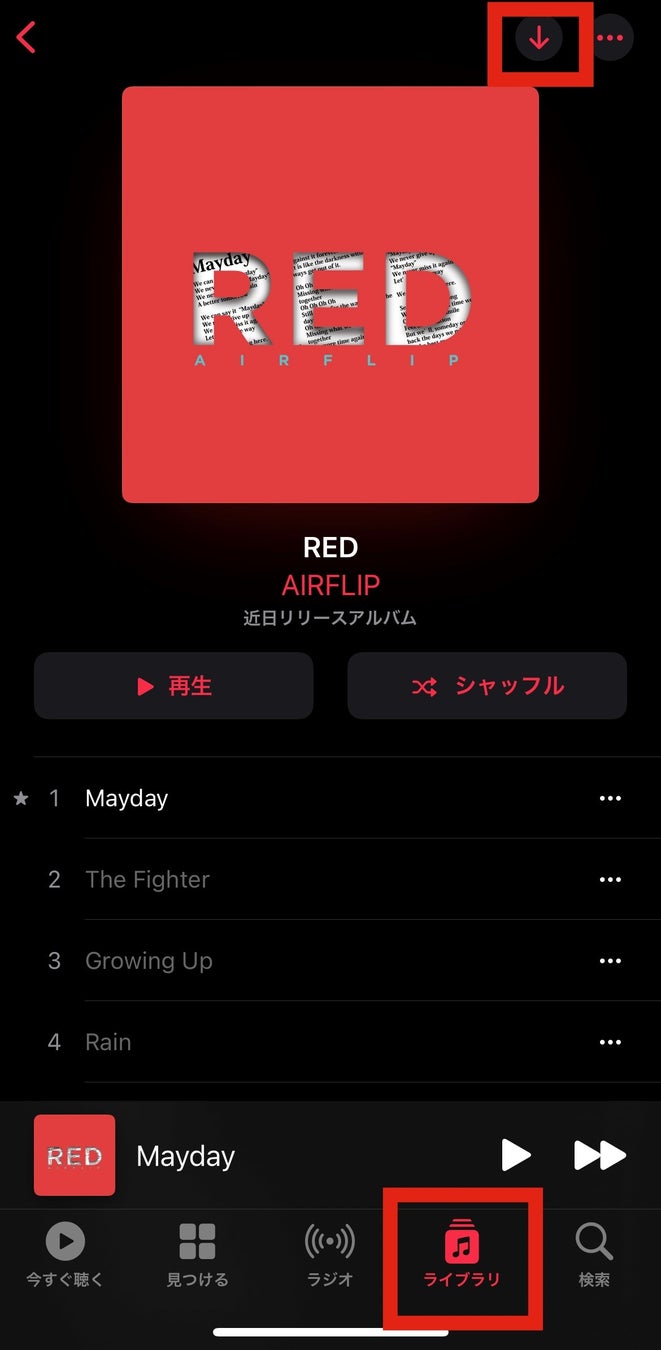661x1350 pixels.
Task: Open more options for Mayday track
Action: tap(610, 798)
